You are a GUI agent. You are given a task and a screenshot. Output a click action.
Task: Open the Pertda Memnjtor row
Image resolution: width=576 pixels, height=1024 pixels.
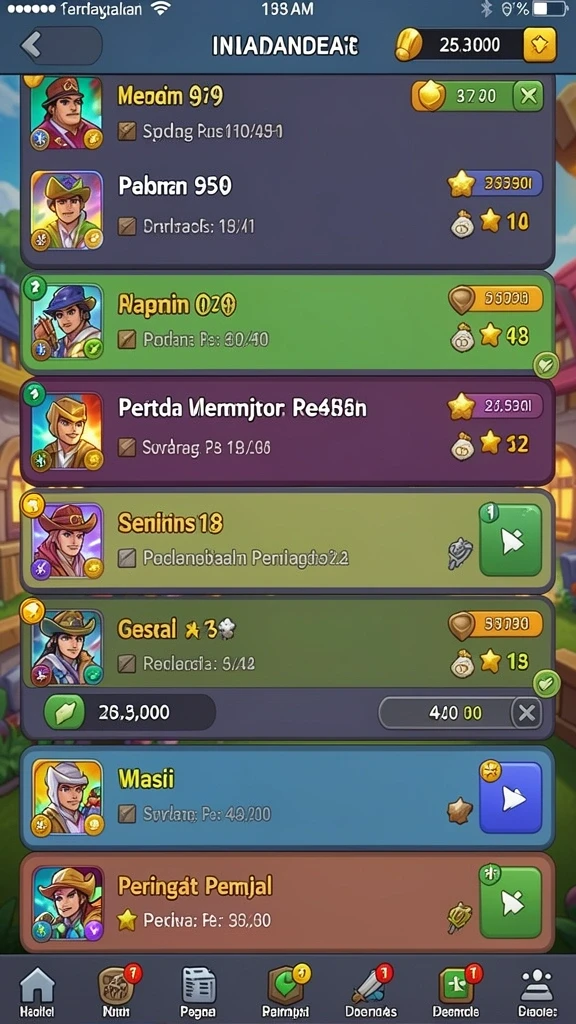pos(287,430)
